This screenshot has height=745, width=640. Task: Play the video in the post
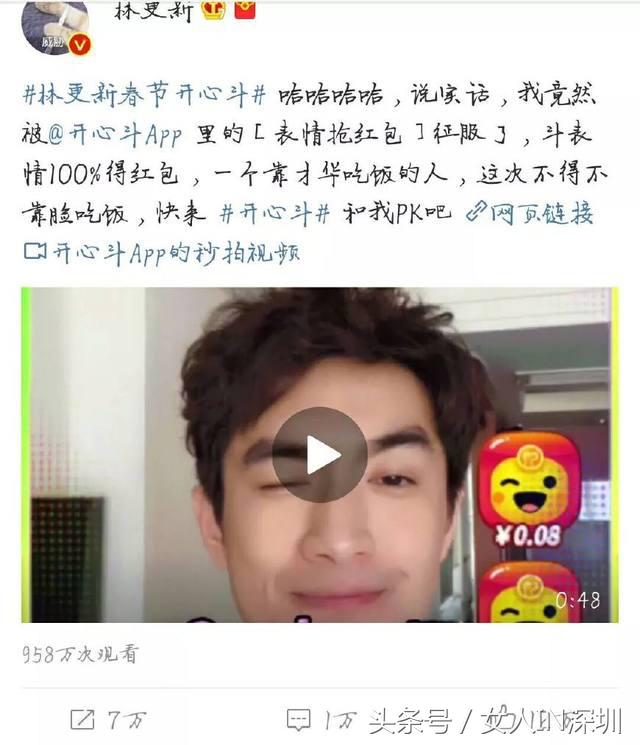(320, 454)
